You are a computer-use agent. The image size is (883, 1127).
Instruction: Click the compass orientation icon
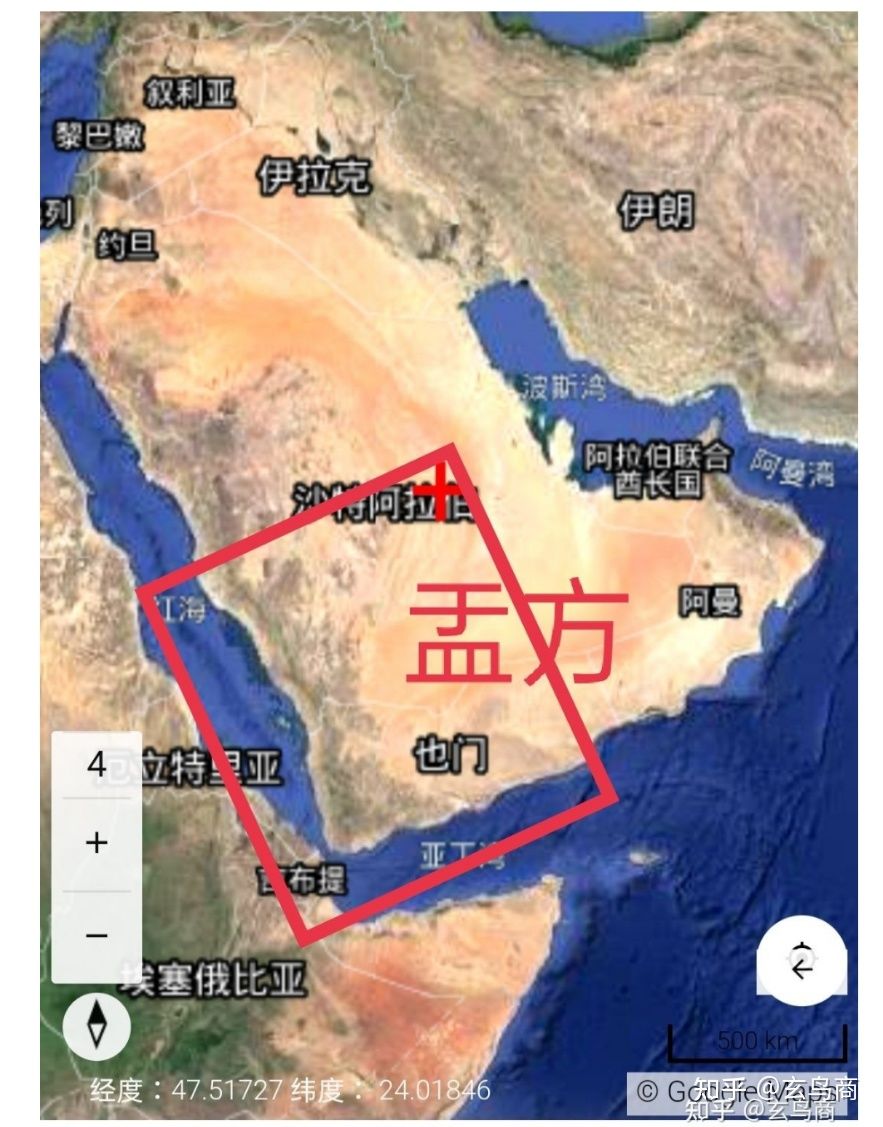97,1030
